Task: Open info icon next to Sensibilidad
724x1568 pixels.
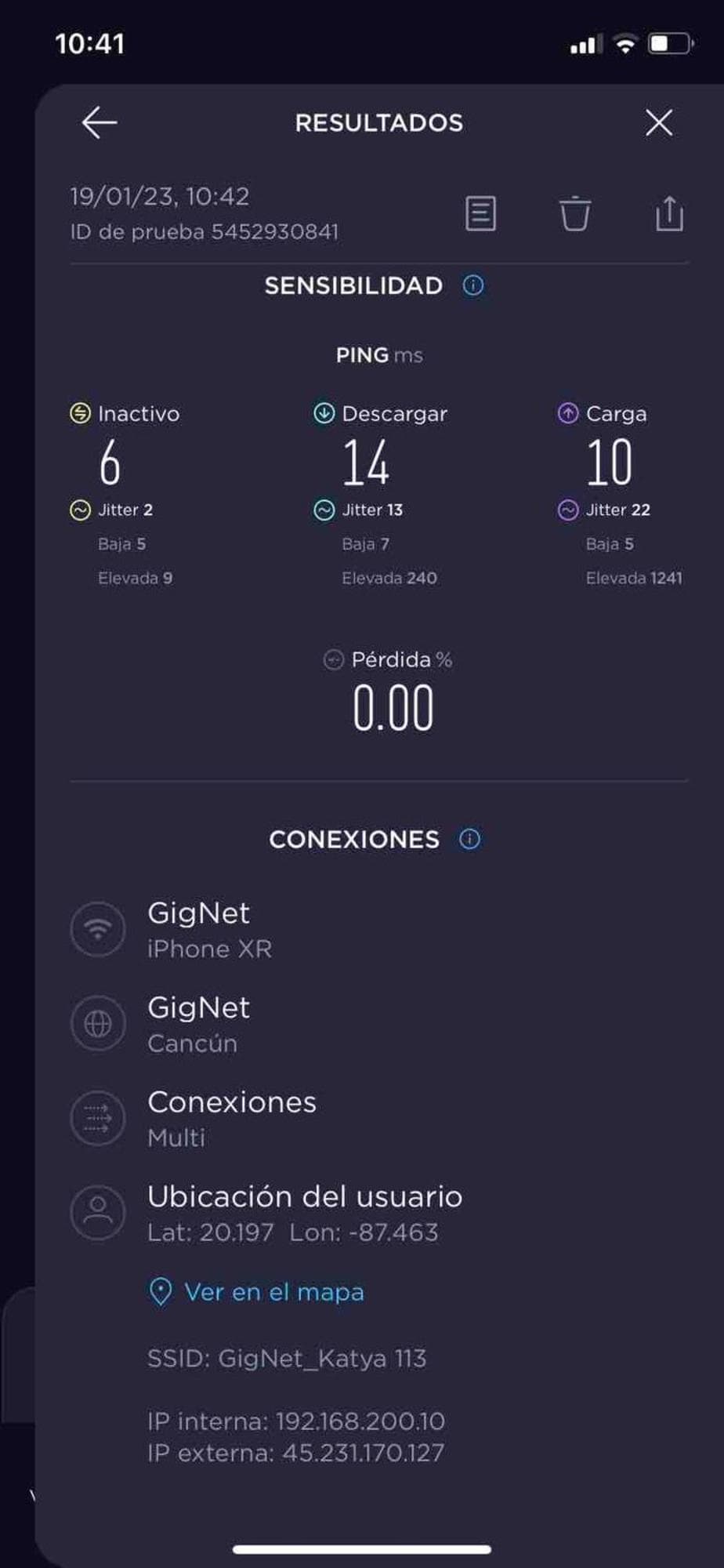Action: coord(472,285)
